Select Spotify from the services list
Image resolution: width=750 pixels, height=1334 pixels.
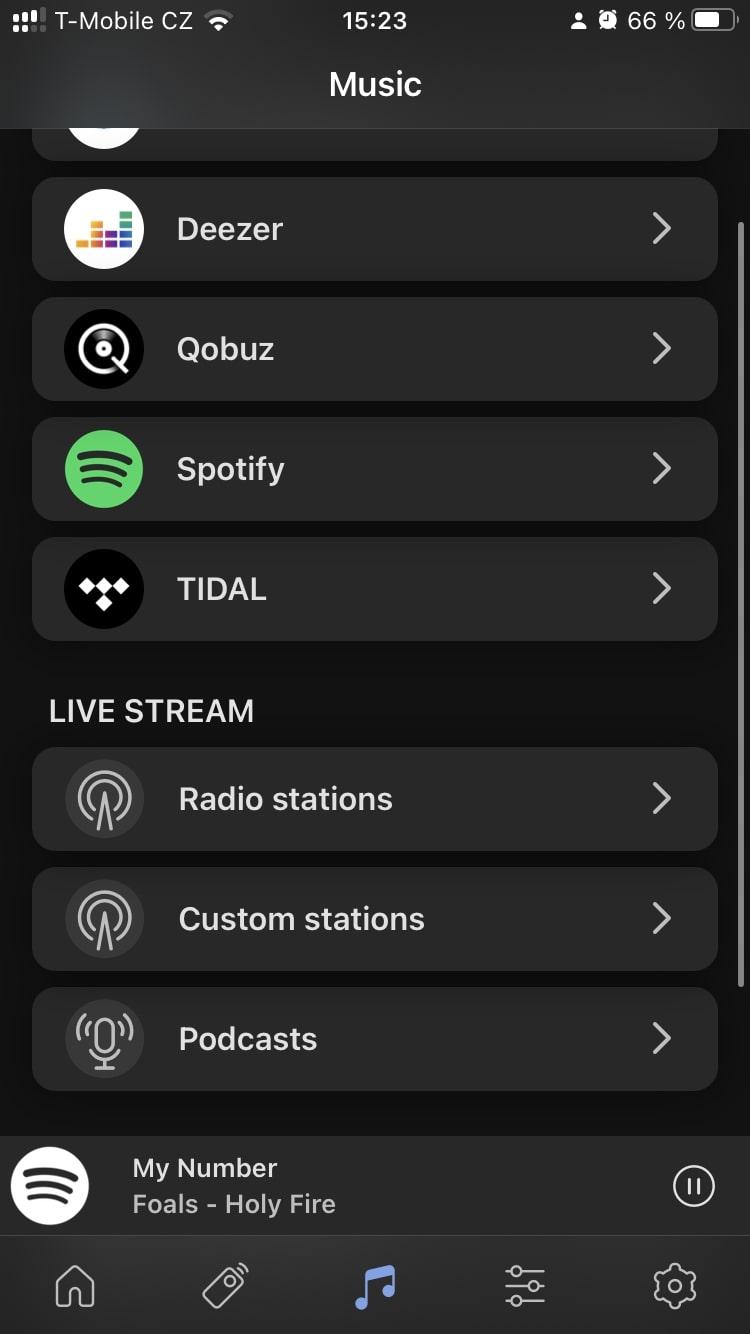(x=375, y=469)
